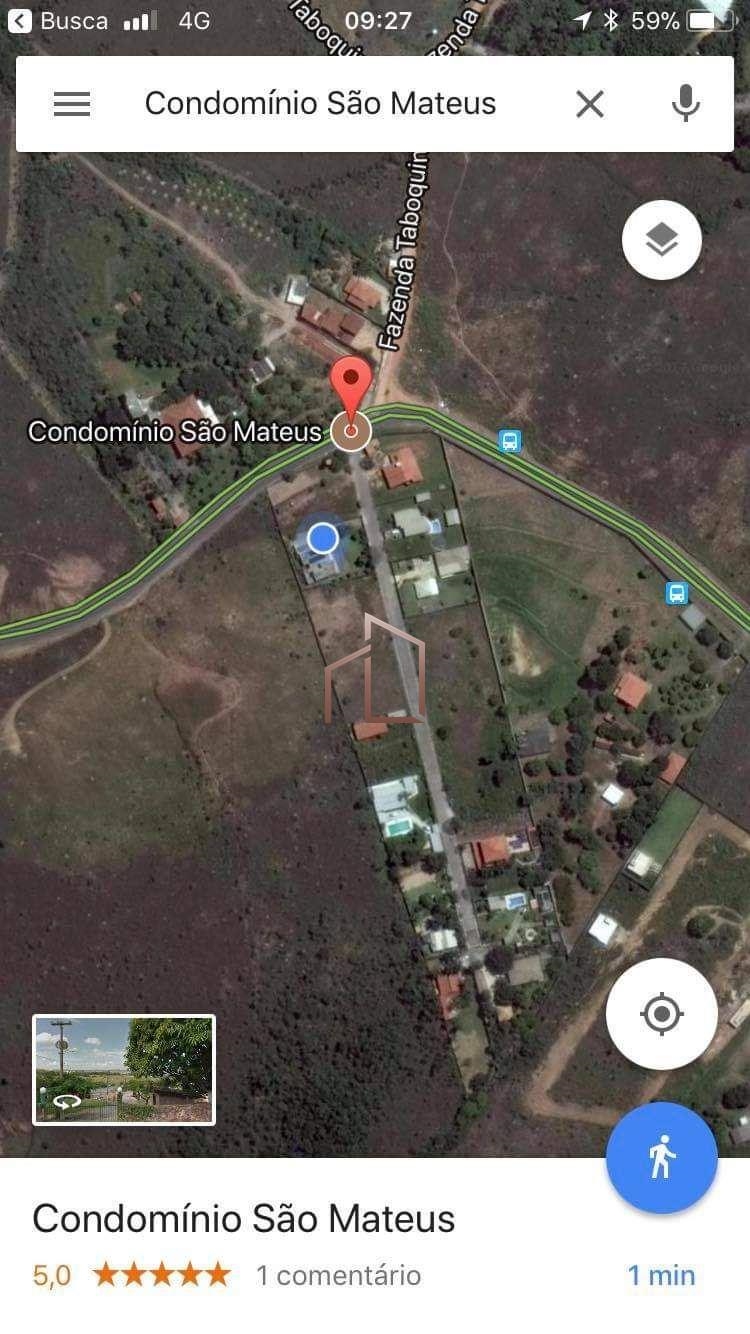Open Street View thumbnail

[x=124, y=1070]
